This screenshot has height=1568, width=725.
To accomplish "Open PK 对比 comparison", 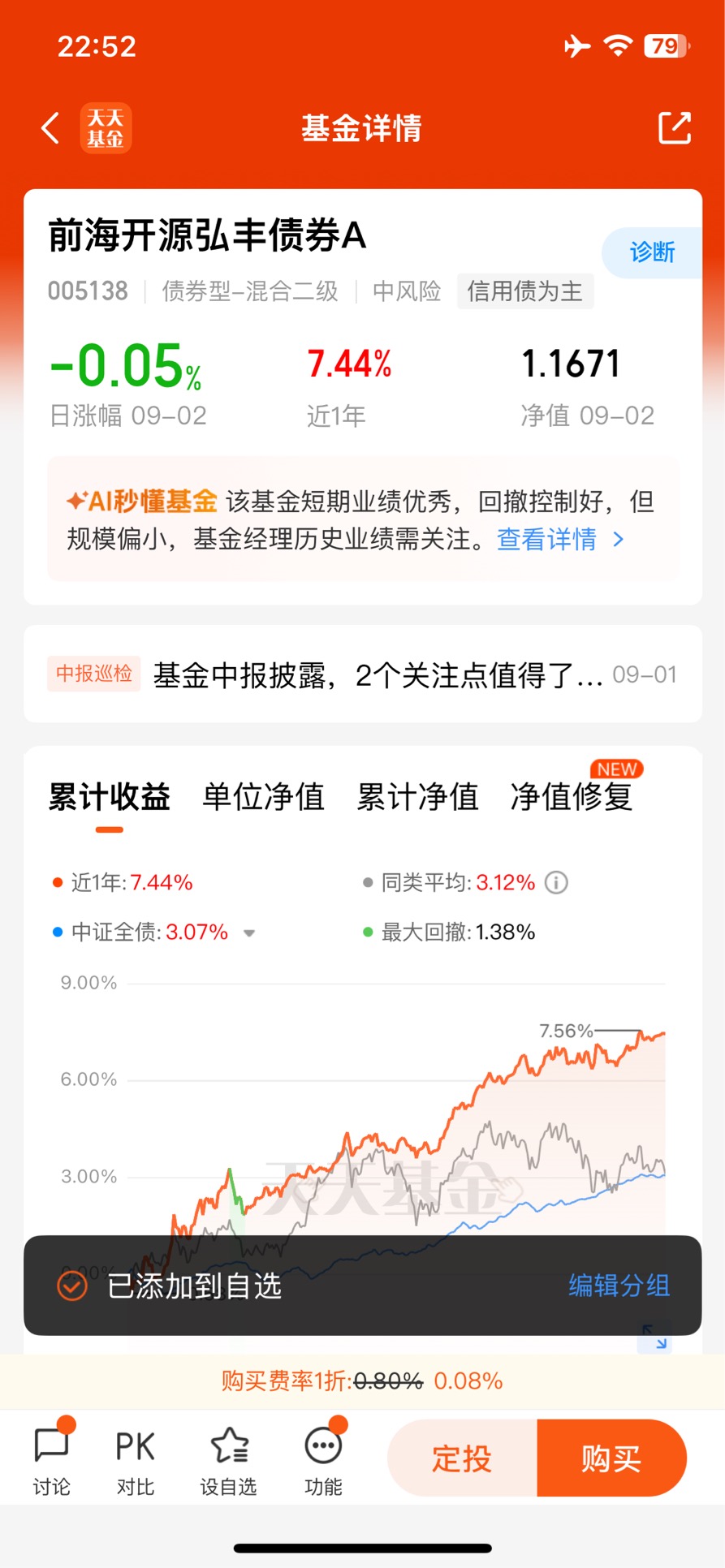I will pos(136,1460).
